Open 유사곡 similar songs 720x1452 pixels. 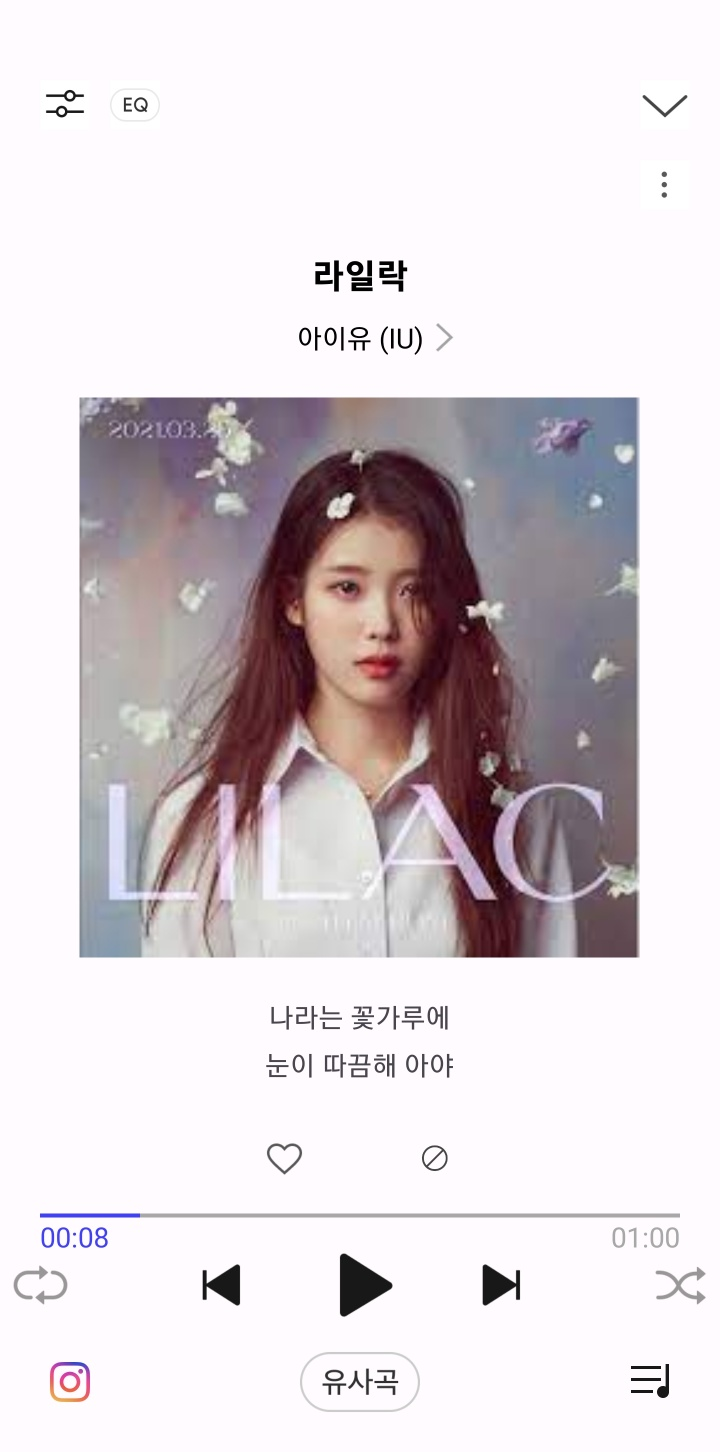tap(360, 1382)
